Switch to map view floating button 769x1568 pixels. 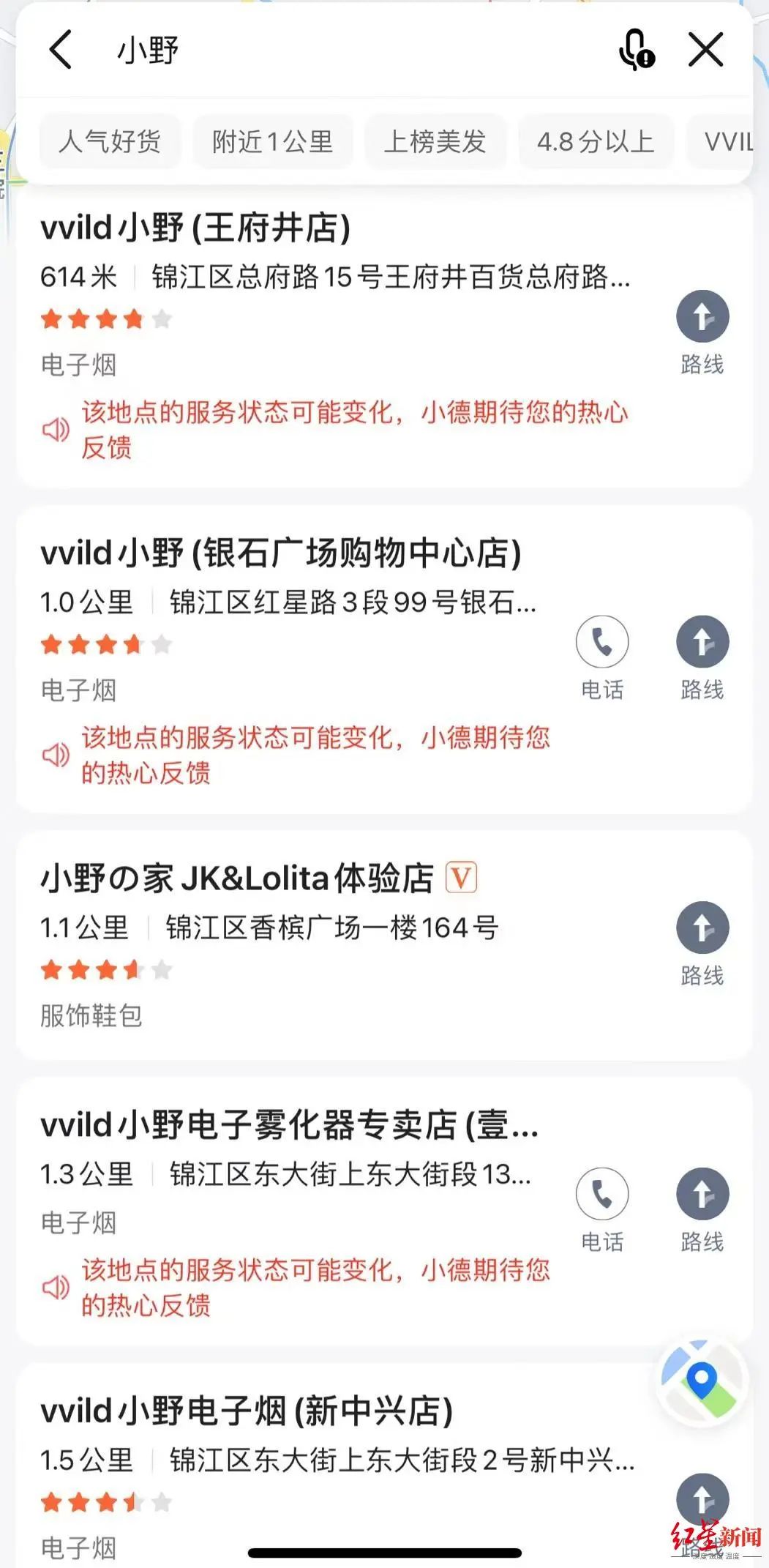(x=701, y=1383)
